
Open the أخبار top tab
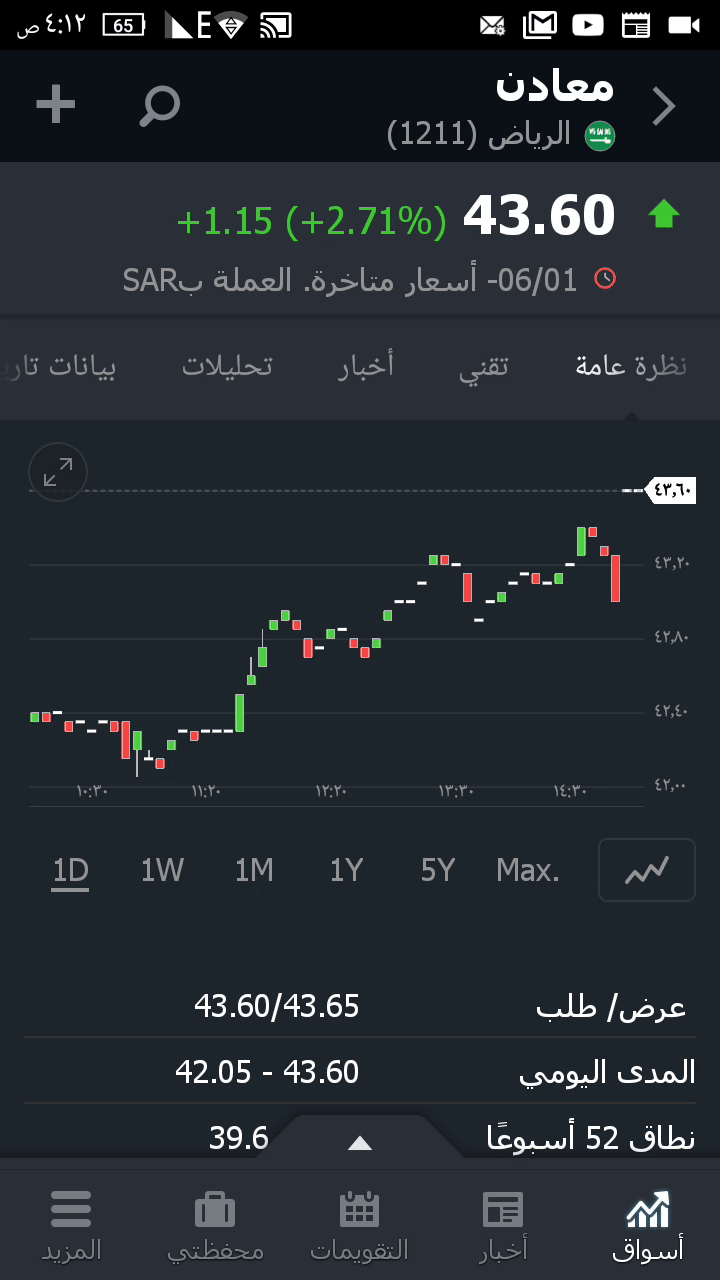(x=366, y=366)
